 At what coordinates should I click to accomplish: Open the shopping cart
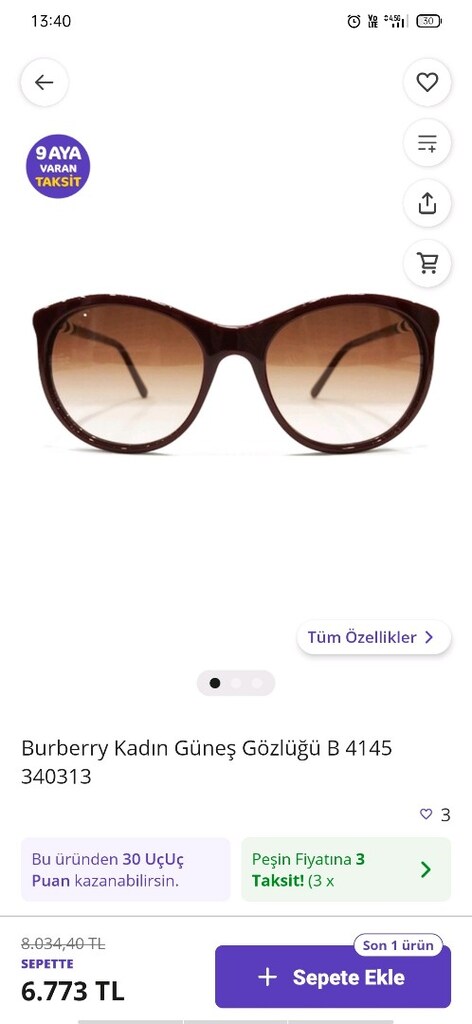(x=427, y=263)
